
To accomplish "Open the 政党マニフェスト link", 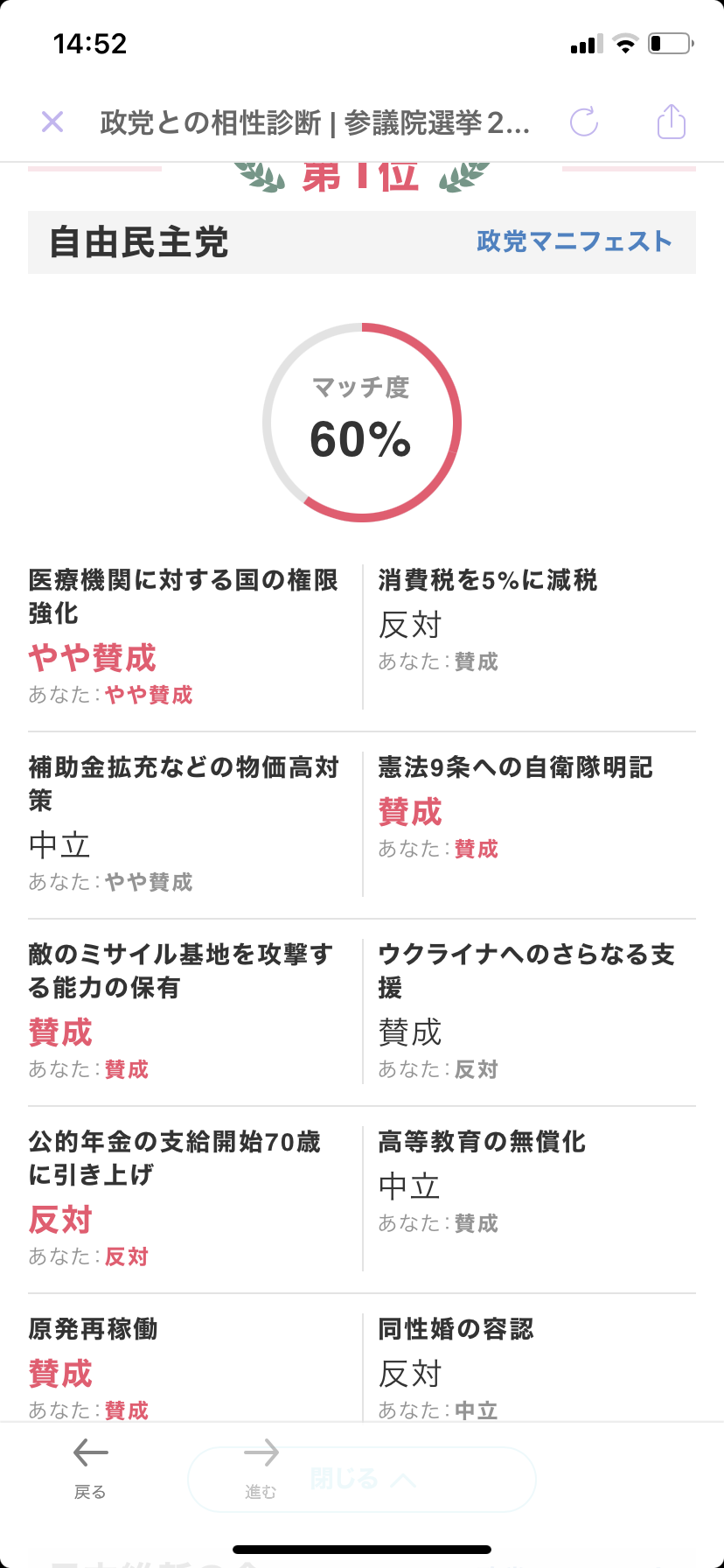I will 574,241.
